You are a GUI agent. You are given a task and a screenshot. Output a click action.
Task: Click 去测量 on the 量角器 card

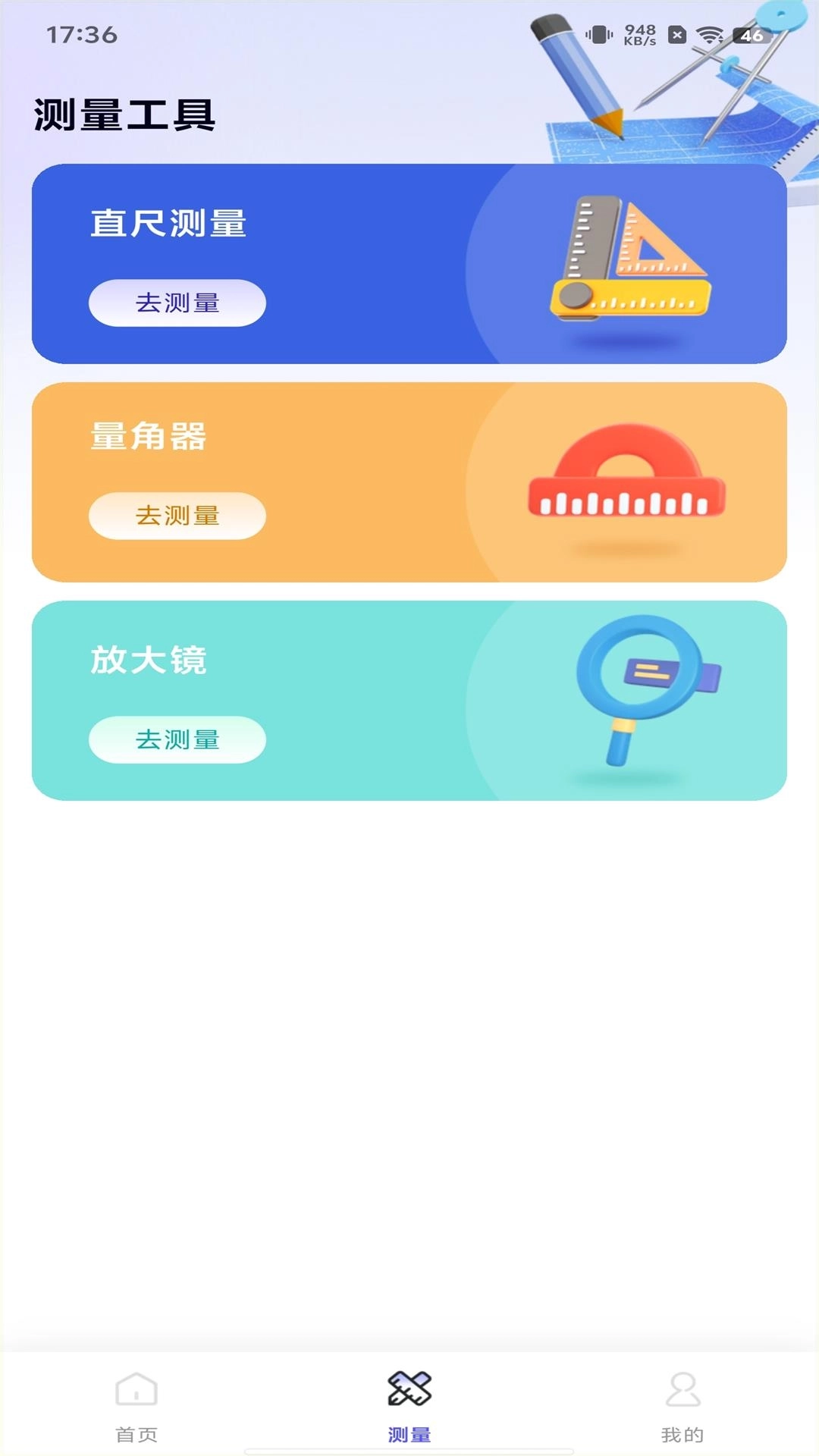point(177,516)
